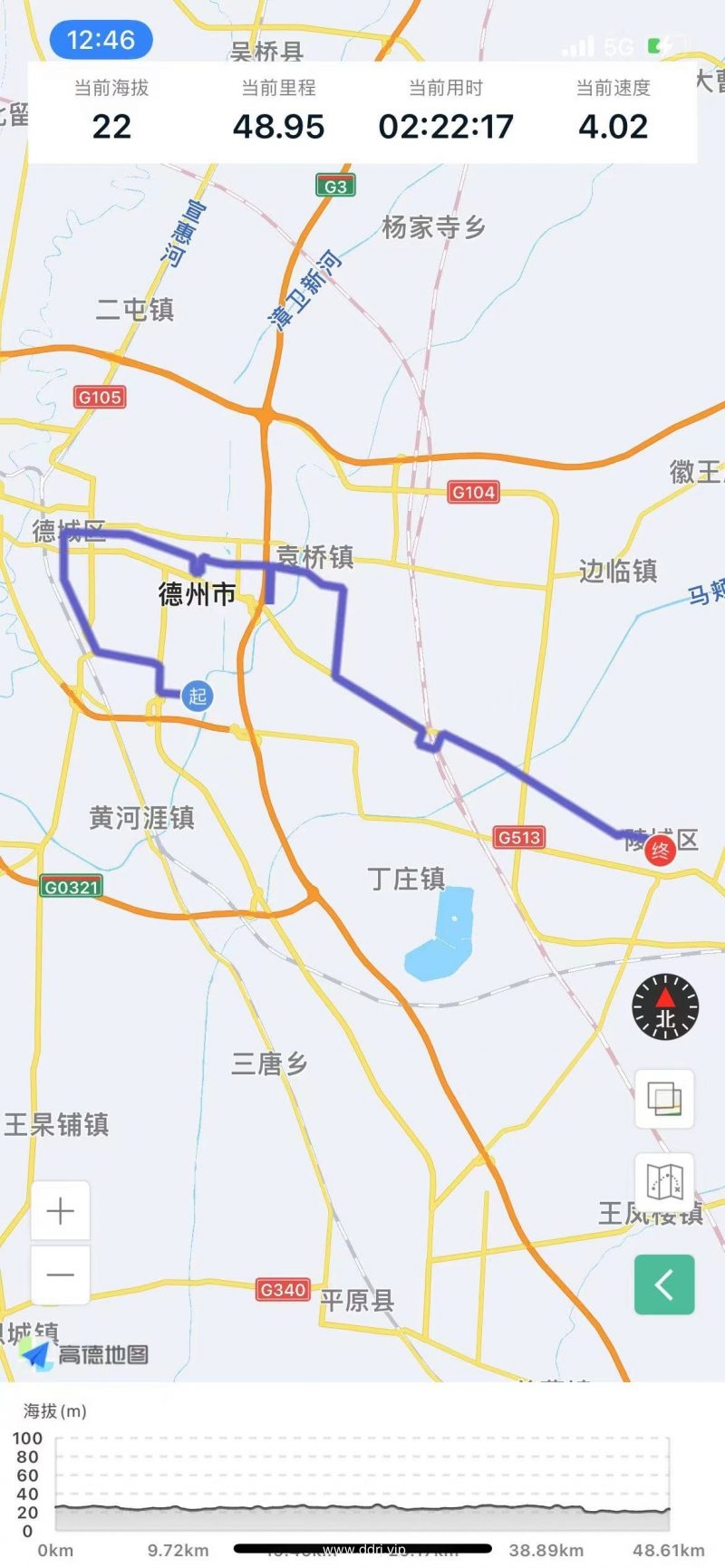Tap the route start marker 起
This screenshot has width=725, height=1568.
(198, 696)
